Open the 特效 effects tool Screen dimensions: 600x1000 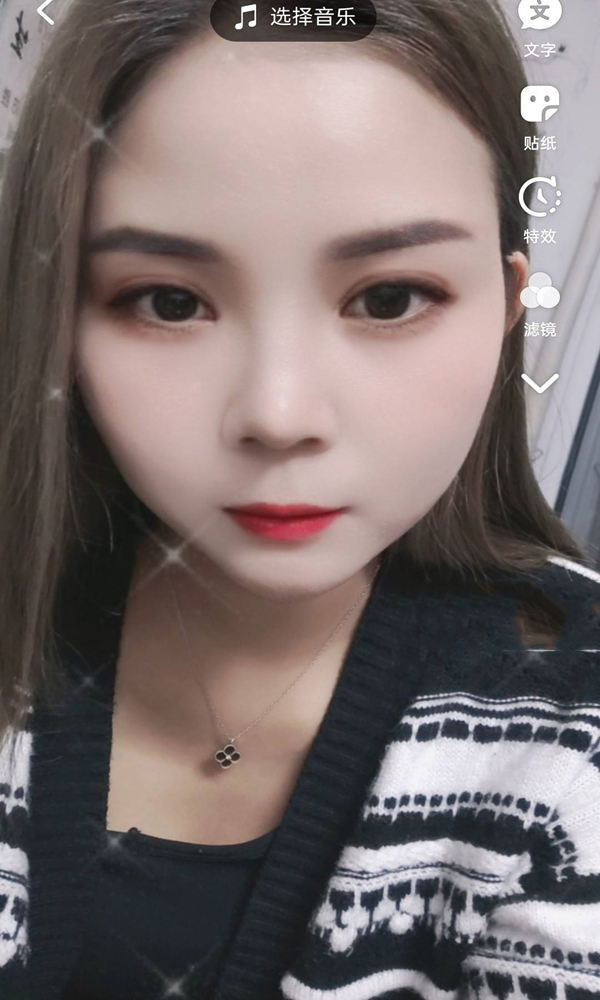[540, 208]
